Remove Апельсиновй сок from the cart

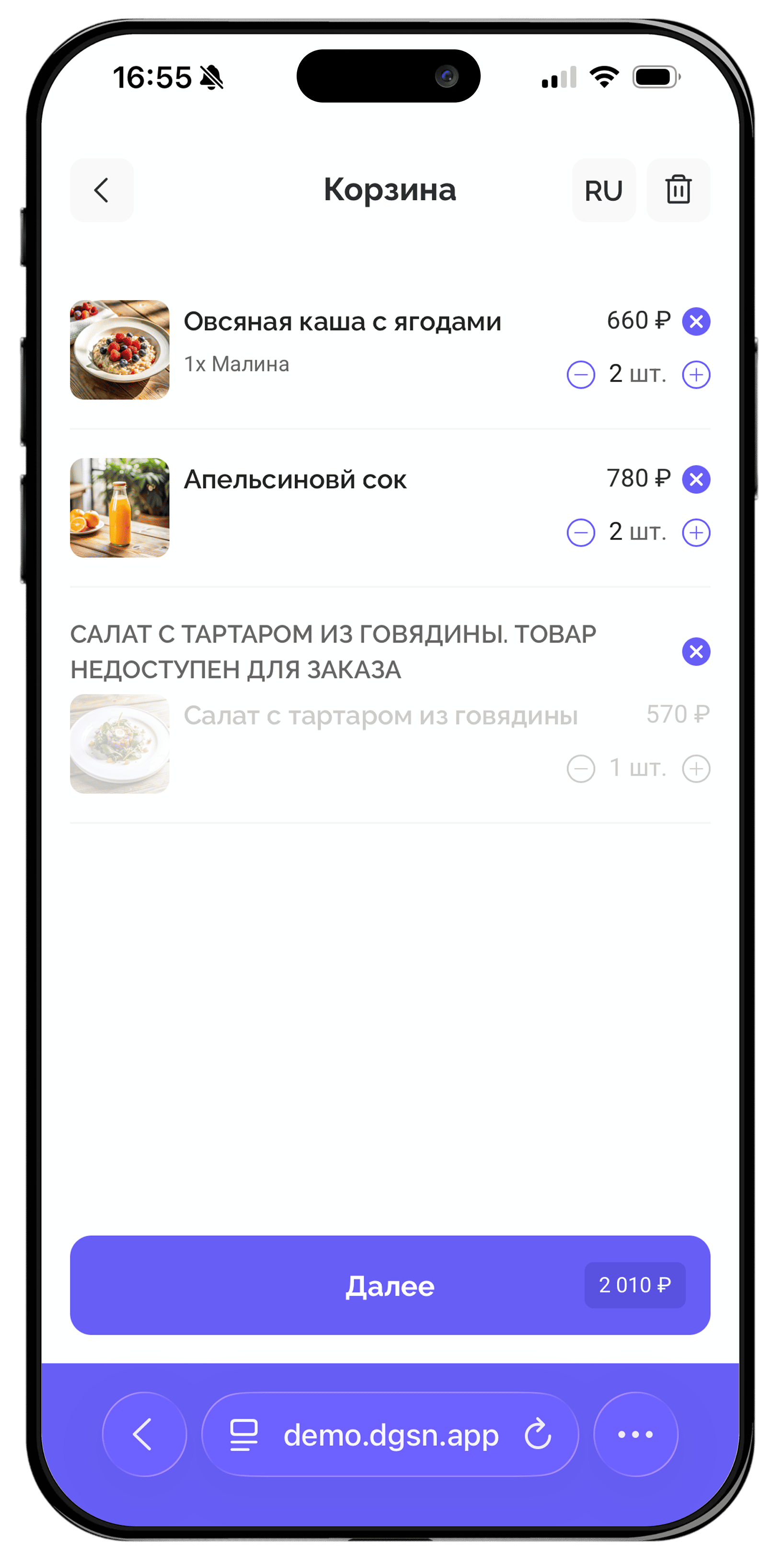pyautogui.click(x=696, y=479)
